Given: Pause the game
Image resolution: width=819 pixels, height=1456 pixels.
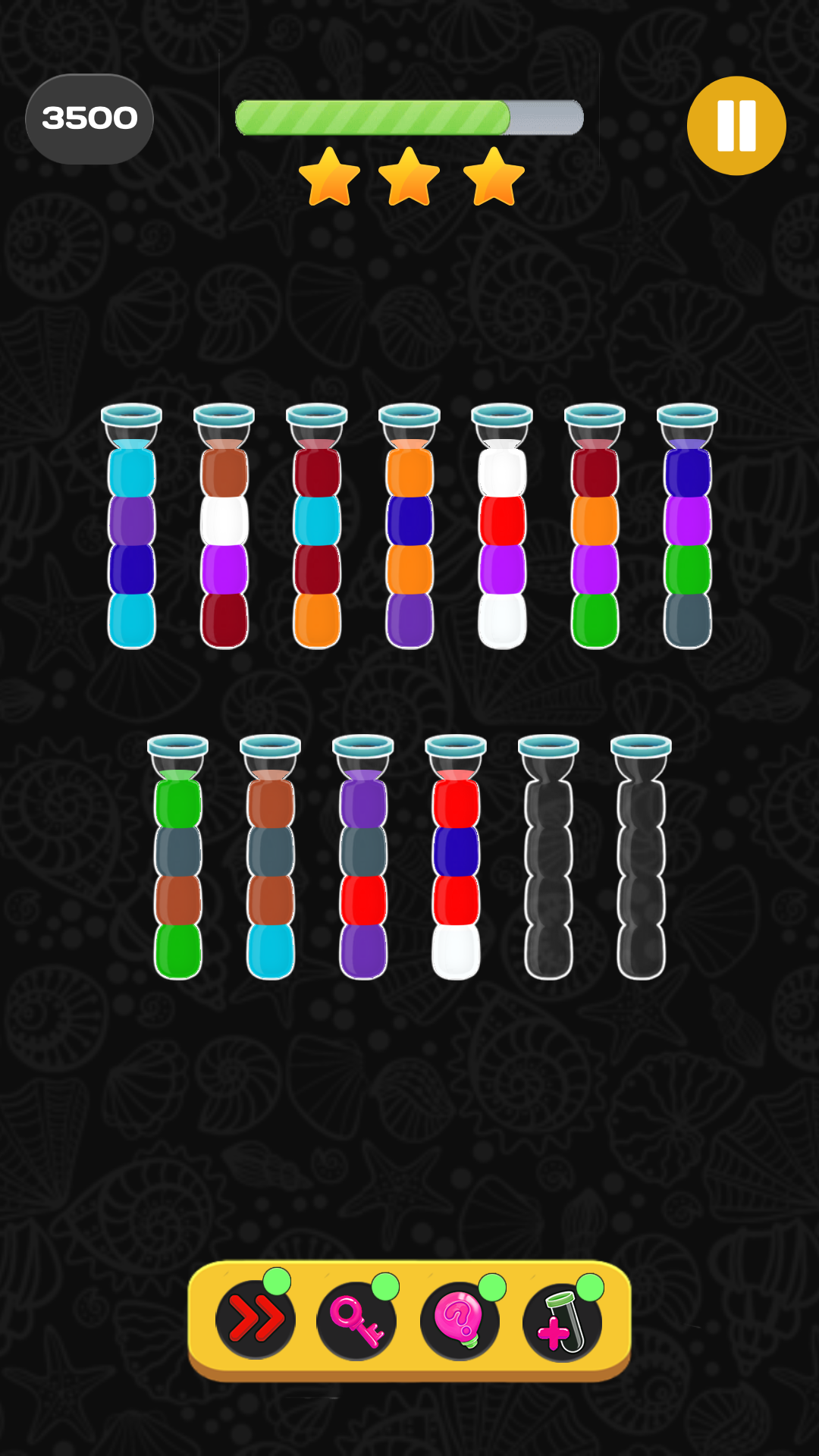Looking at the screenshot, I should coord(736,126).
